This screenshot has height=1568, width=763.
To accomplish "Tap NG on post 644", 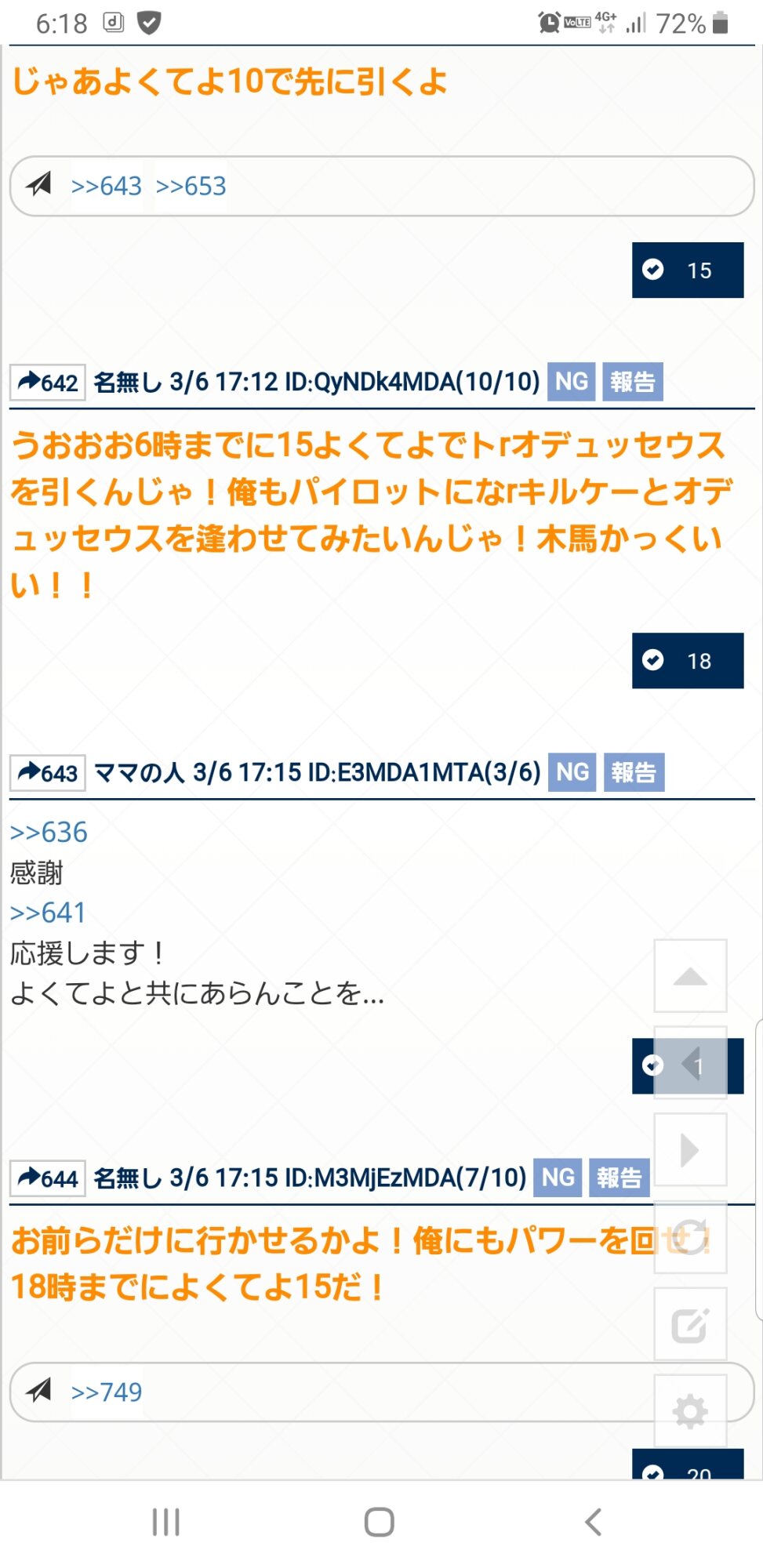I will [558, 1178].
